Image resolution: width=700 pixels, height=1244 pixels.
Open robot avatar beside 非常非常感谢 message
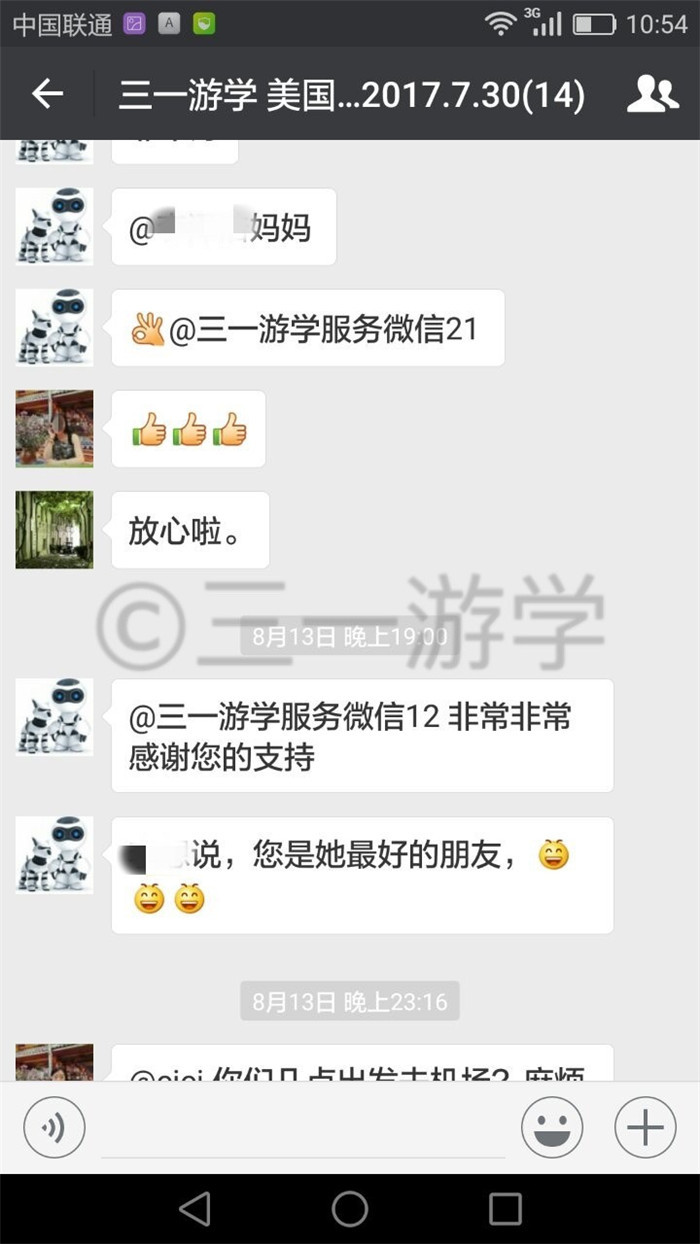point(54,717)
